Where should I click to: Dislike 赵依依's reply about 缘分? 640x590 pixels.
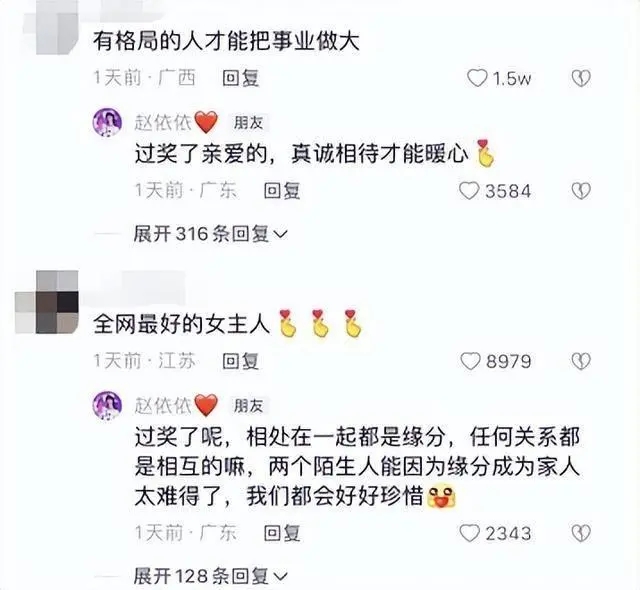(580, 533)
